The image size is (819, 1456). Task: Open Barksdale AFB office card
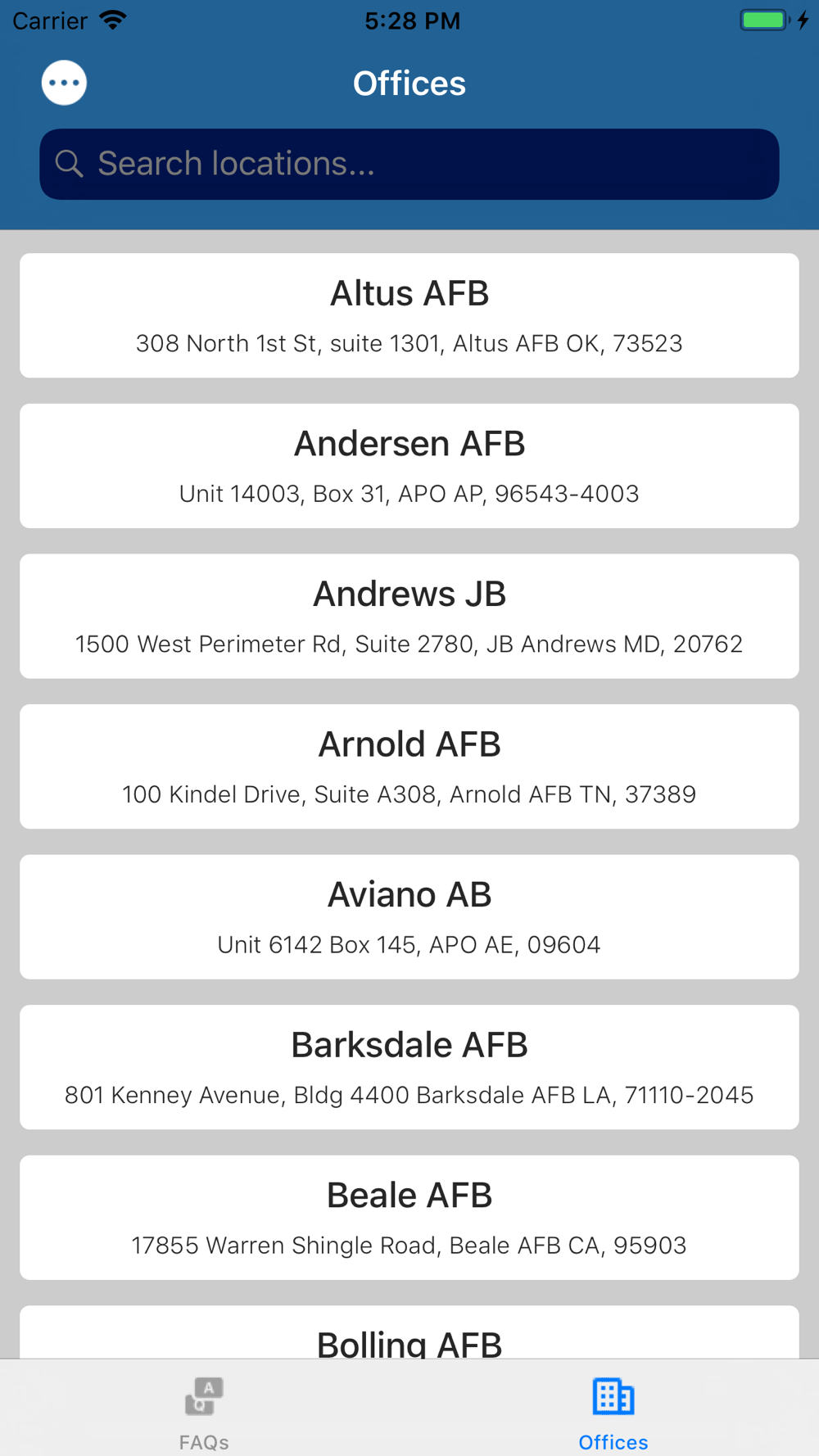click(x=409, y=1067)
